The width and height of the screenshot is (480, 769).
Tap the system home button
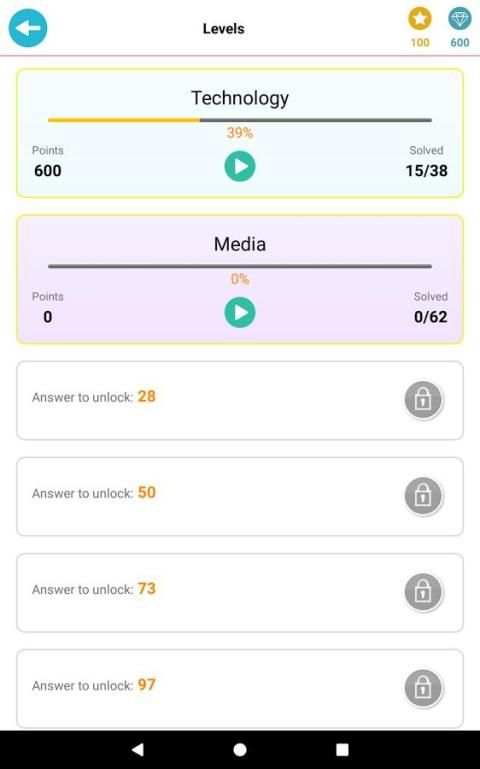[x=240, y=749]
